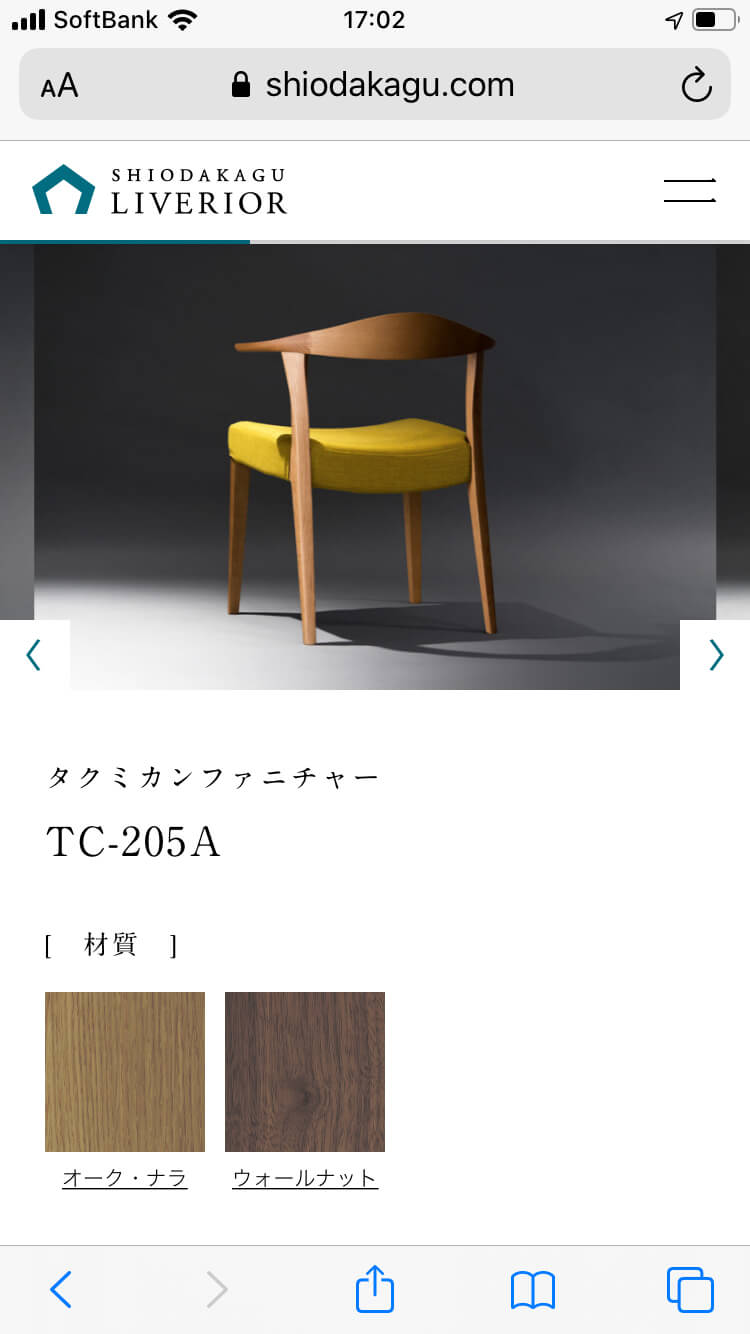The height and width of the screenshot is (1334, 750).
Task: Open the reader text size options
Action: click(59, 86)
